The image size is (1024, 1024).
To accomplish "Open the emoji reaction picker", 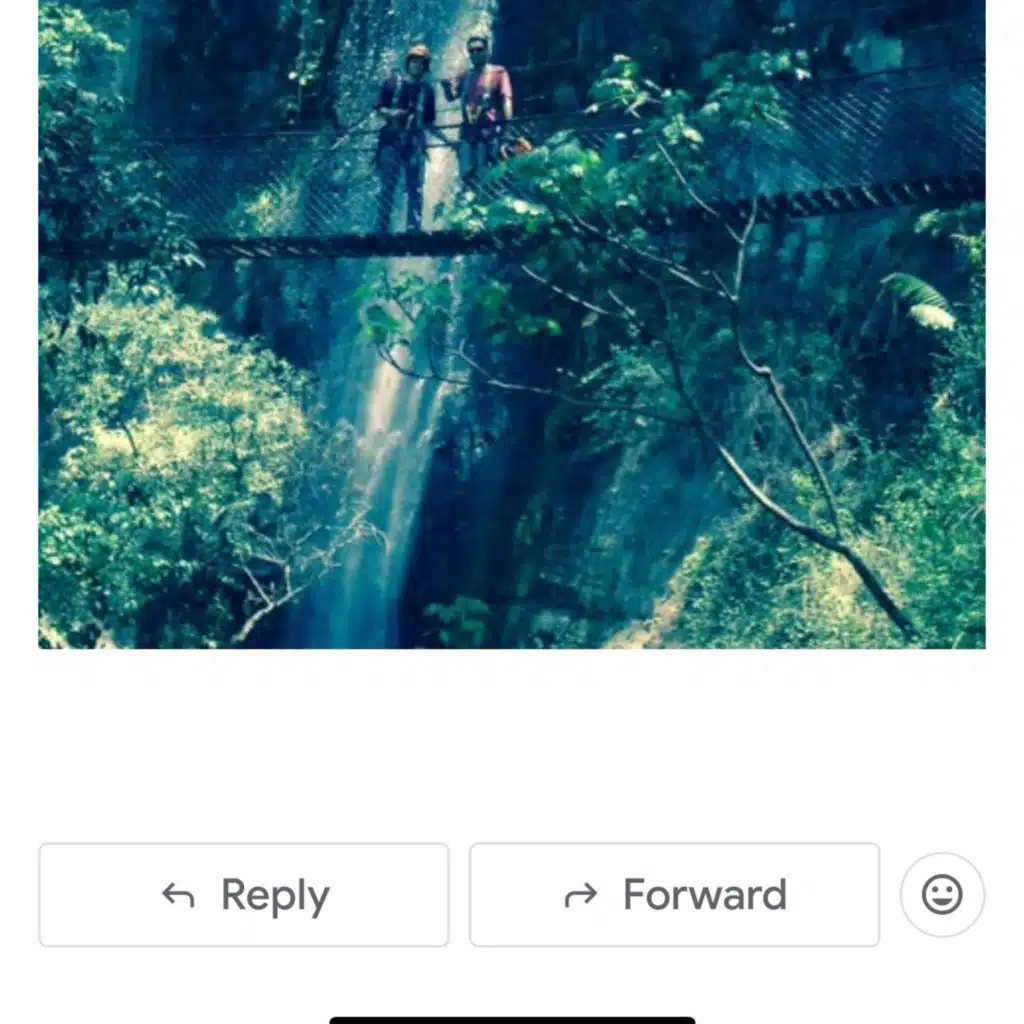I will tap(942, 895).
